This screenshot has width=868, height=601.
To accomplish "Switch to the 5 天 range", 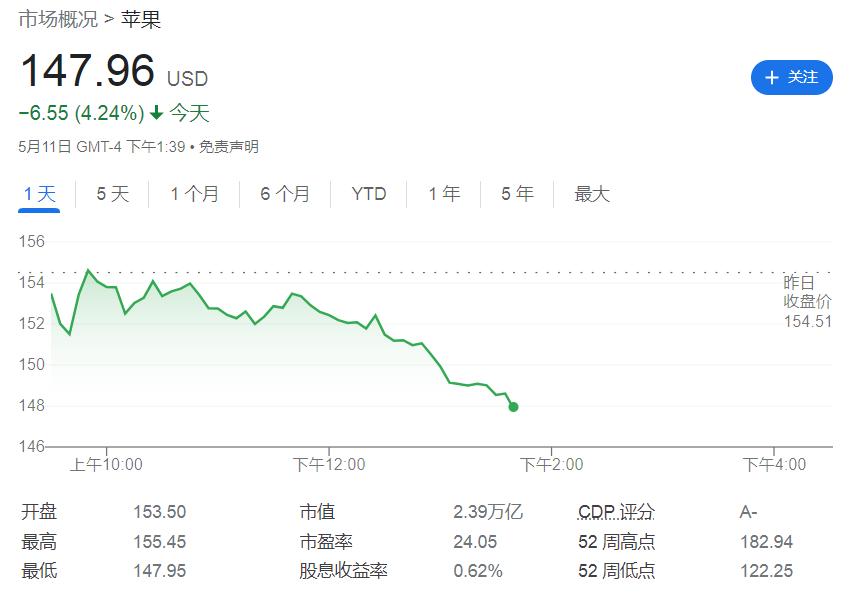I will [x=112, y=194].
